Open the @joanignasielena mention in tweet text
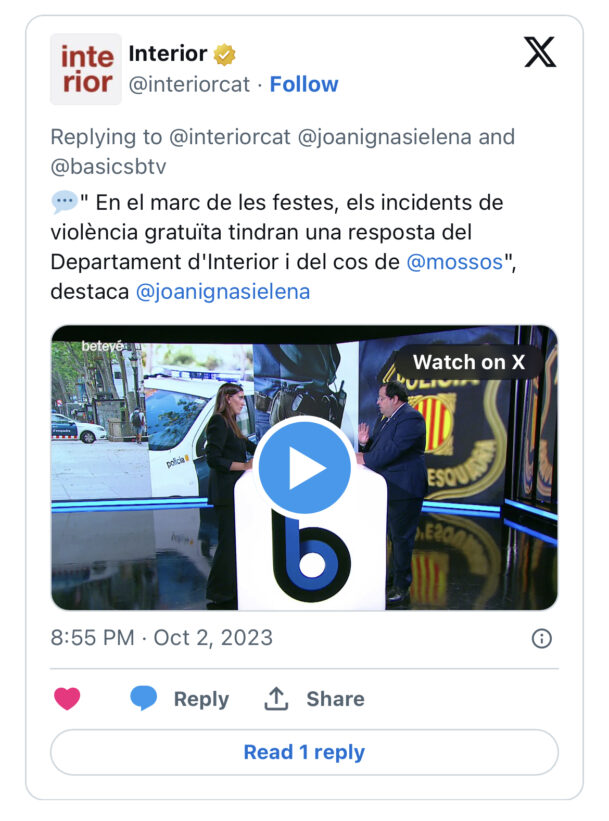This screenshot has height=821, width=609. 223,292
